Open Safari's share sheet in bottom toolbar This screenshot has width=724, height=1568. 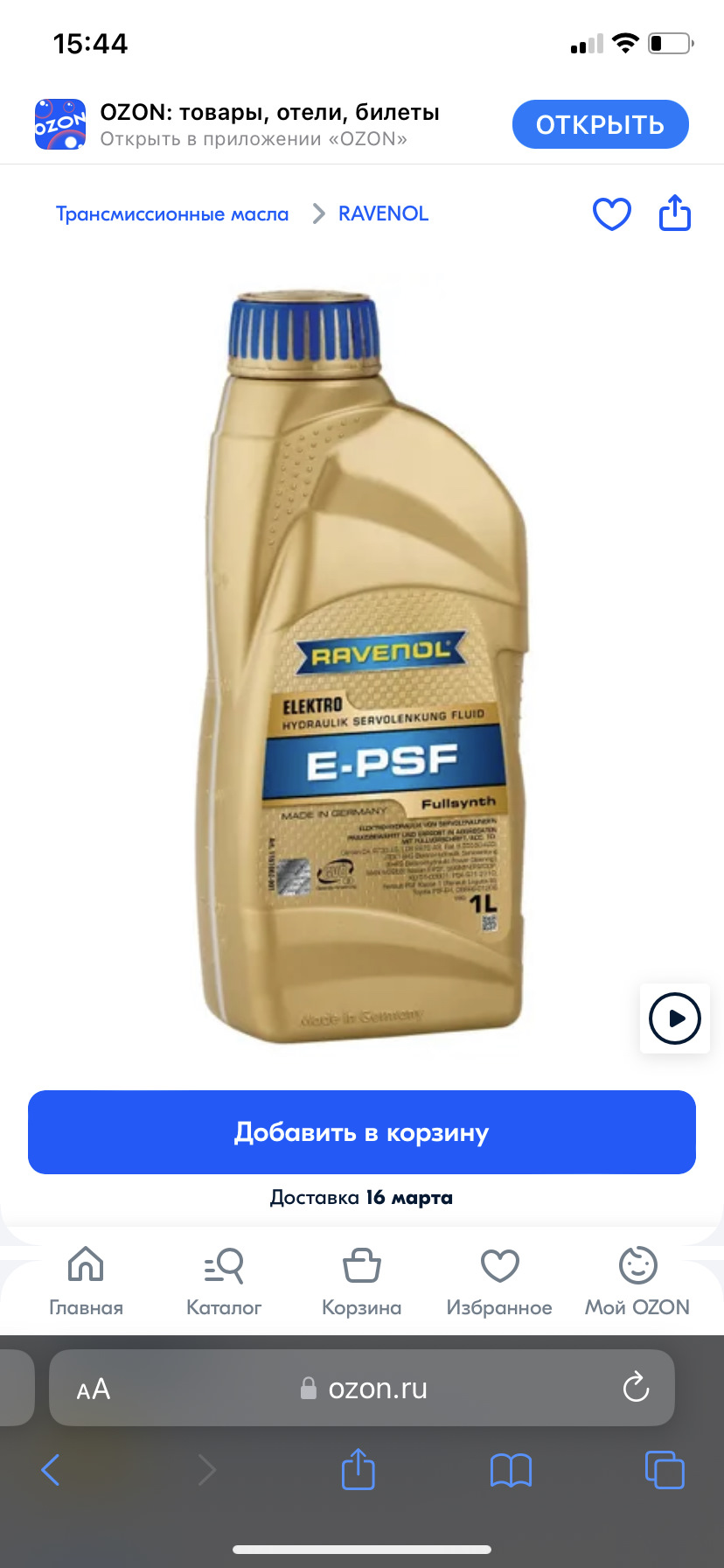point(358,1469)
